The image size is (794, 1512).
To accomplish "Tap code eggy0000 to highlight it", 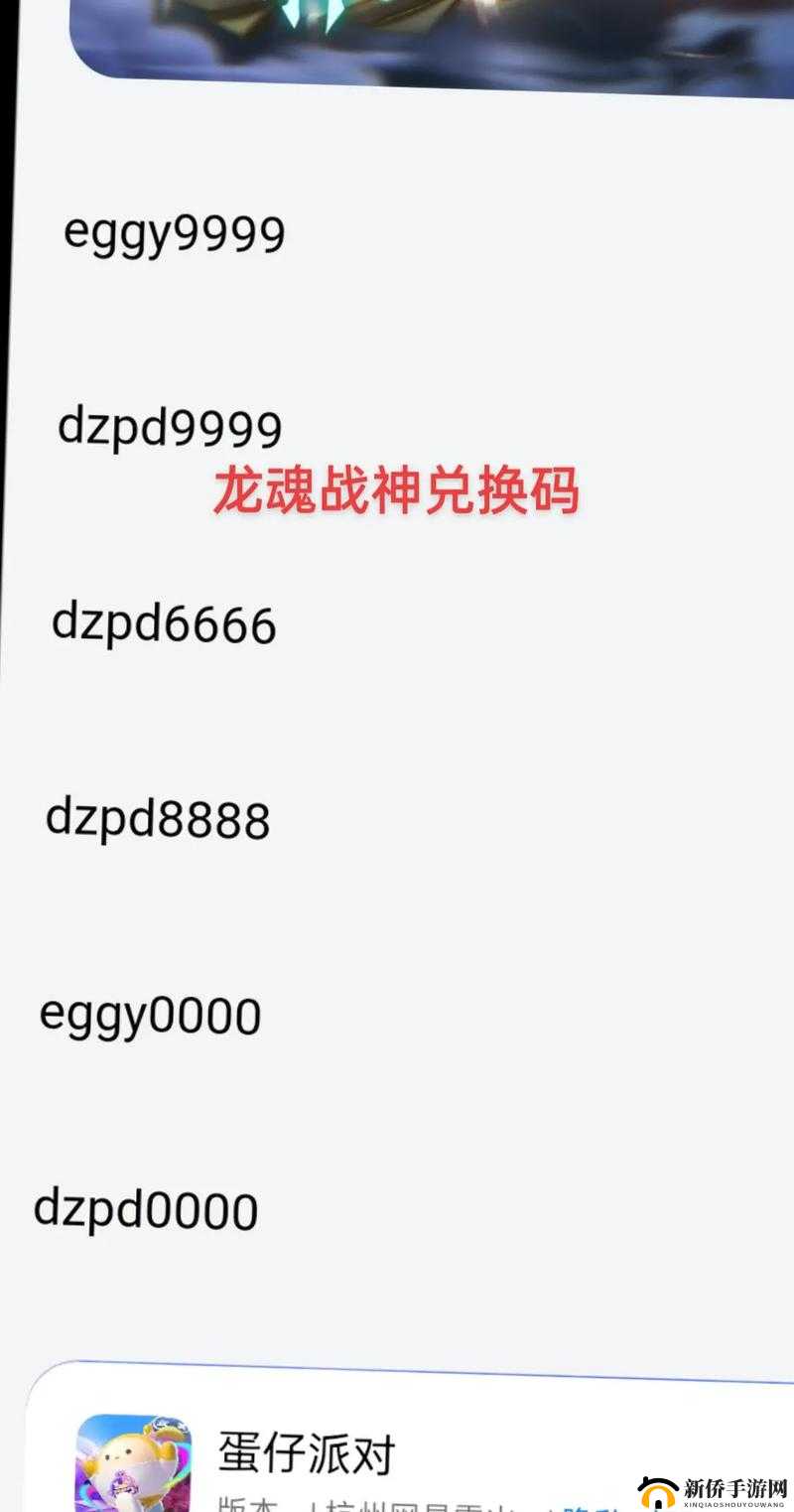I will coord(150,1015).
